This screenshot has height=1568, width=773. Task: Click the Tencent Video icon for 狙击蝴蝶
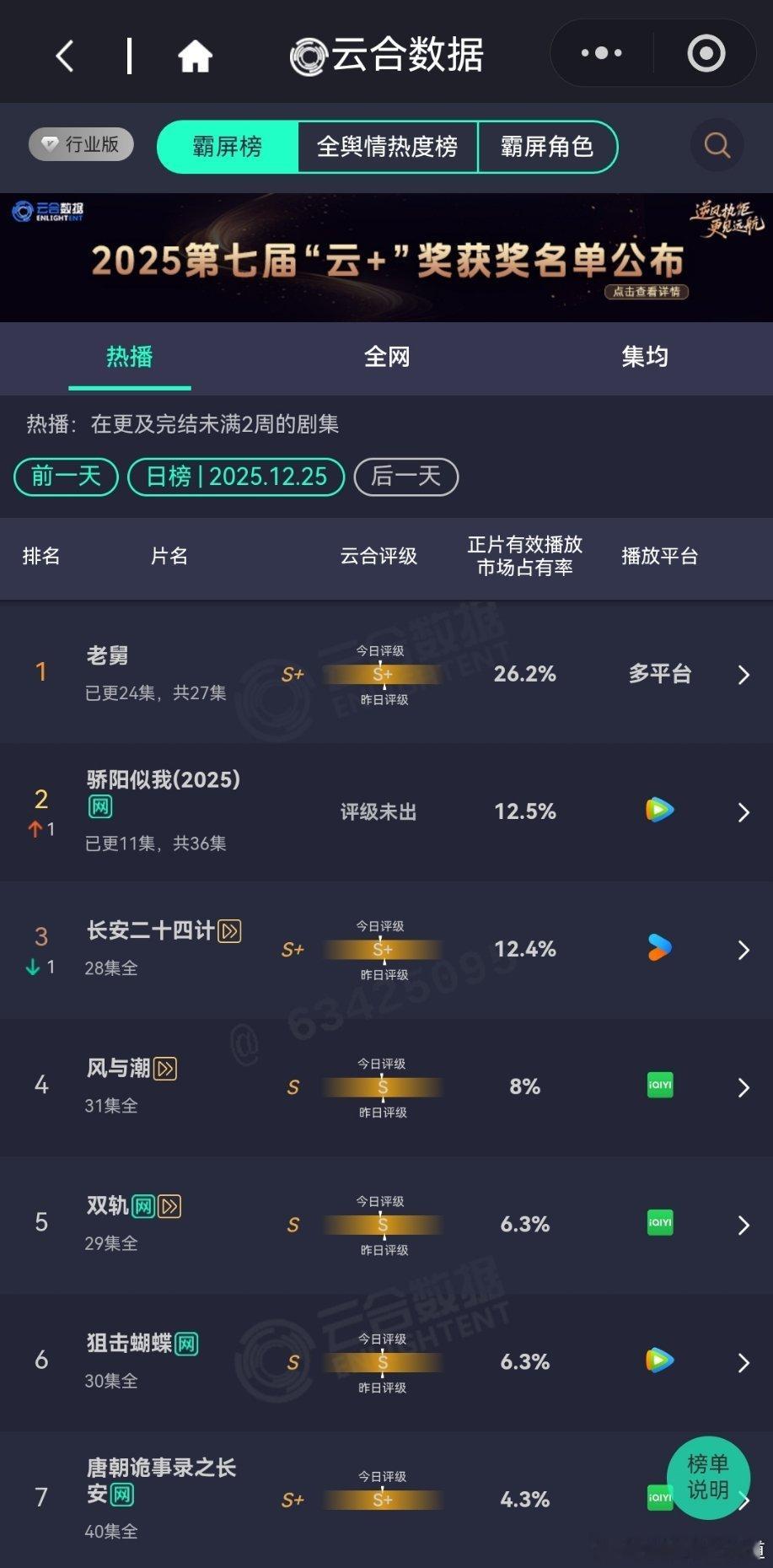pos(659,1361)
